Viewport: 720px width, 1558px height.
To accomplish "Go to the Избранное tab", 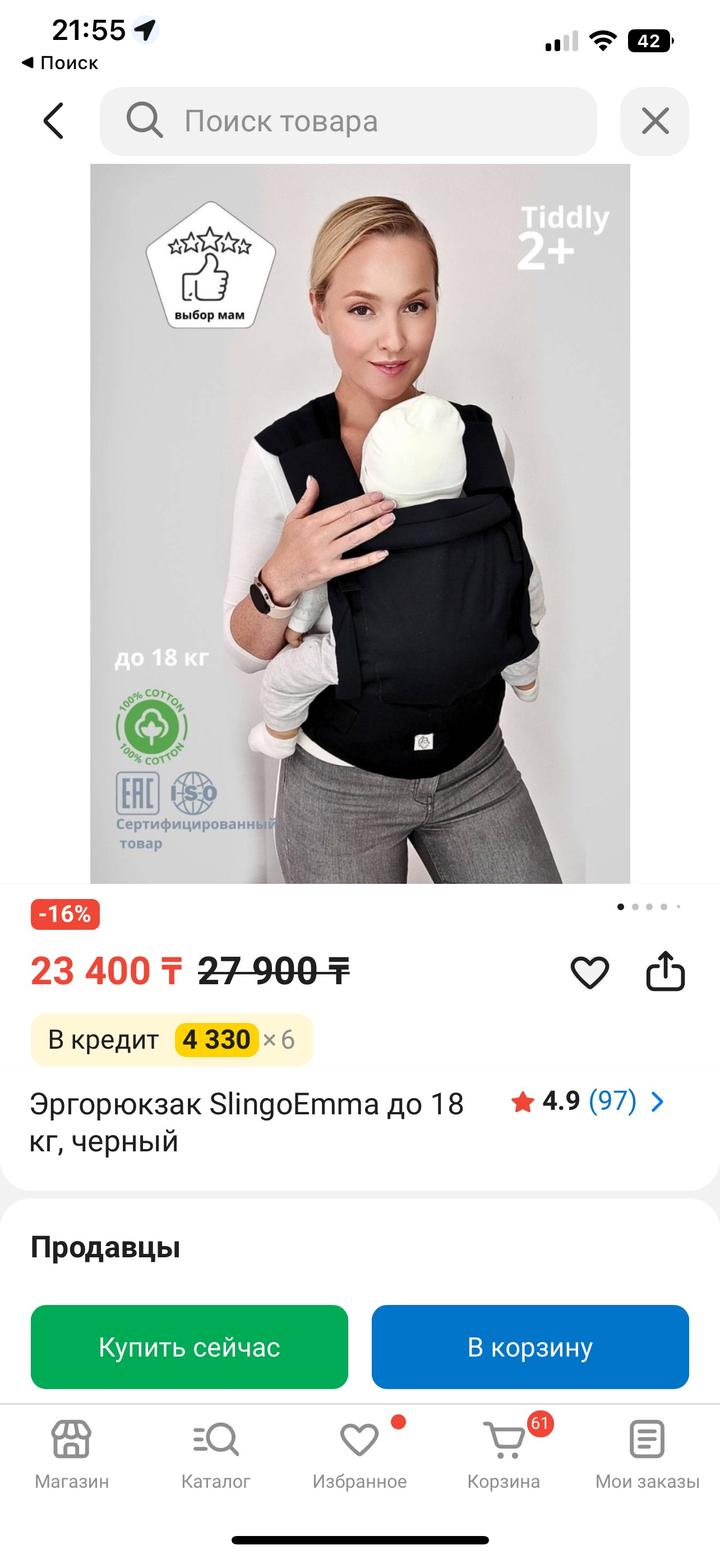I will coord(359,1454).
